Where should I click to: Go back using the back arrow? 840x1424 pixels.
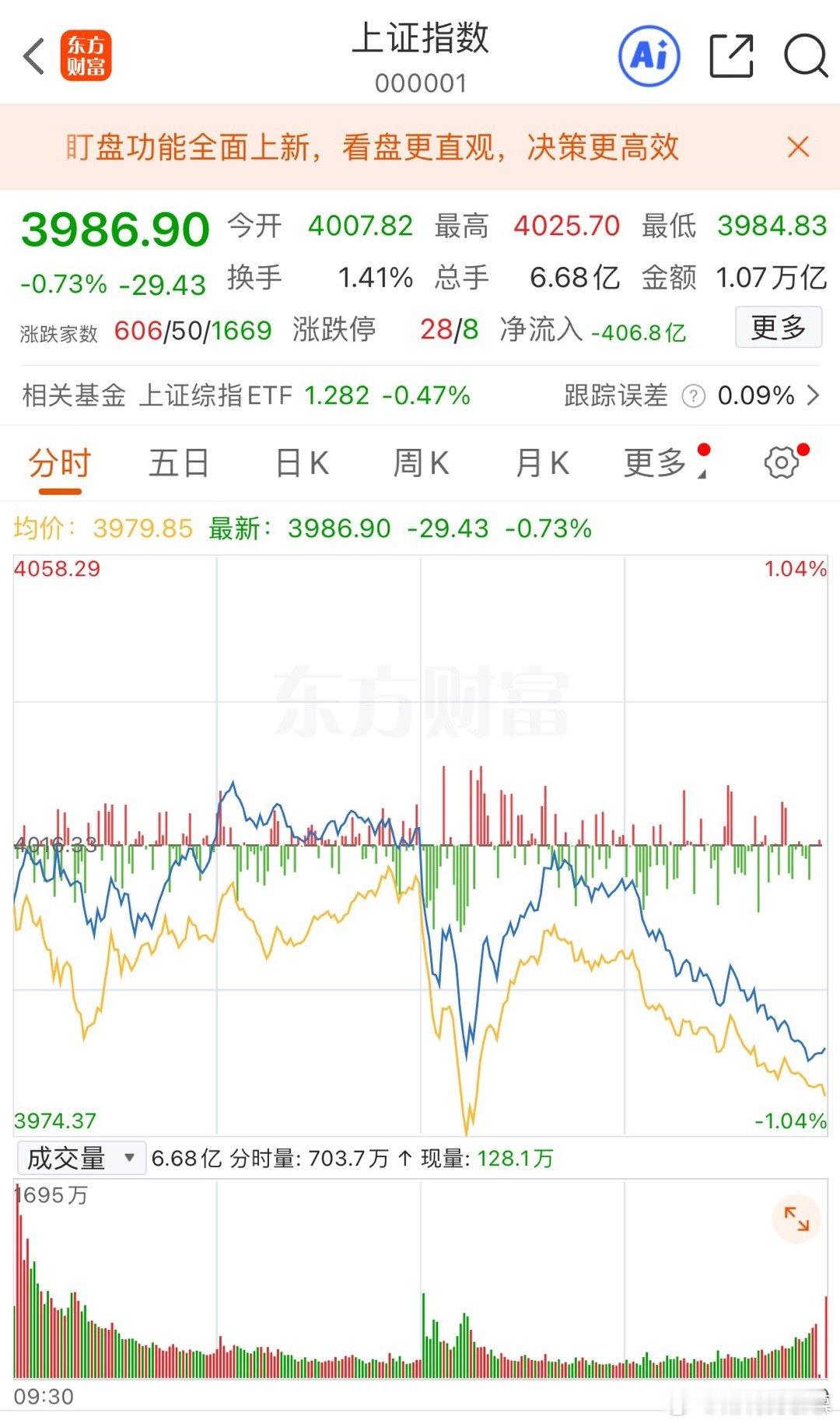(x=33, y=57)
